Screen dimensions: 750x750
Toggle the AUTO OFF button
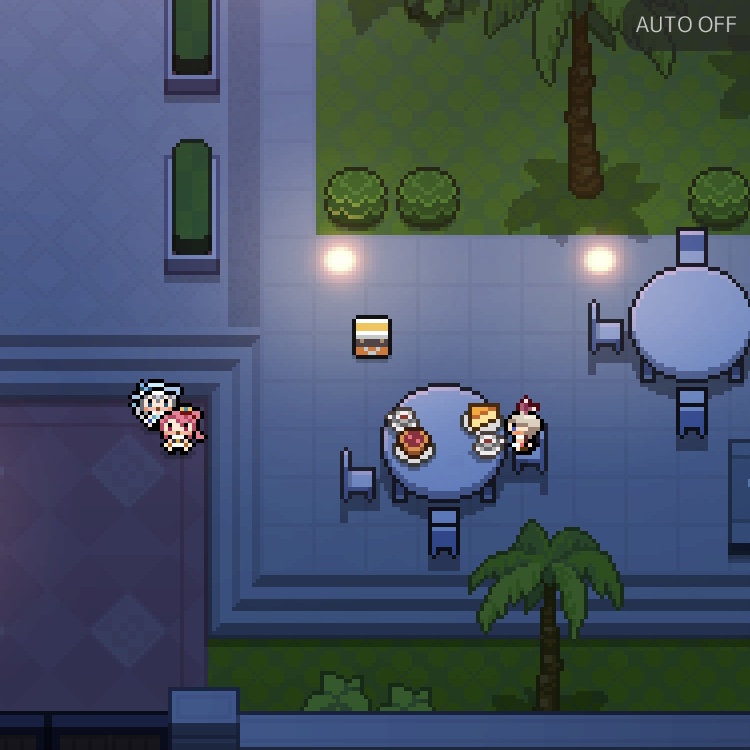pos(685,25)
